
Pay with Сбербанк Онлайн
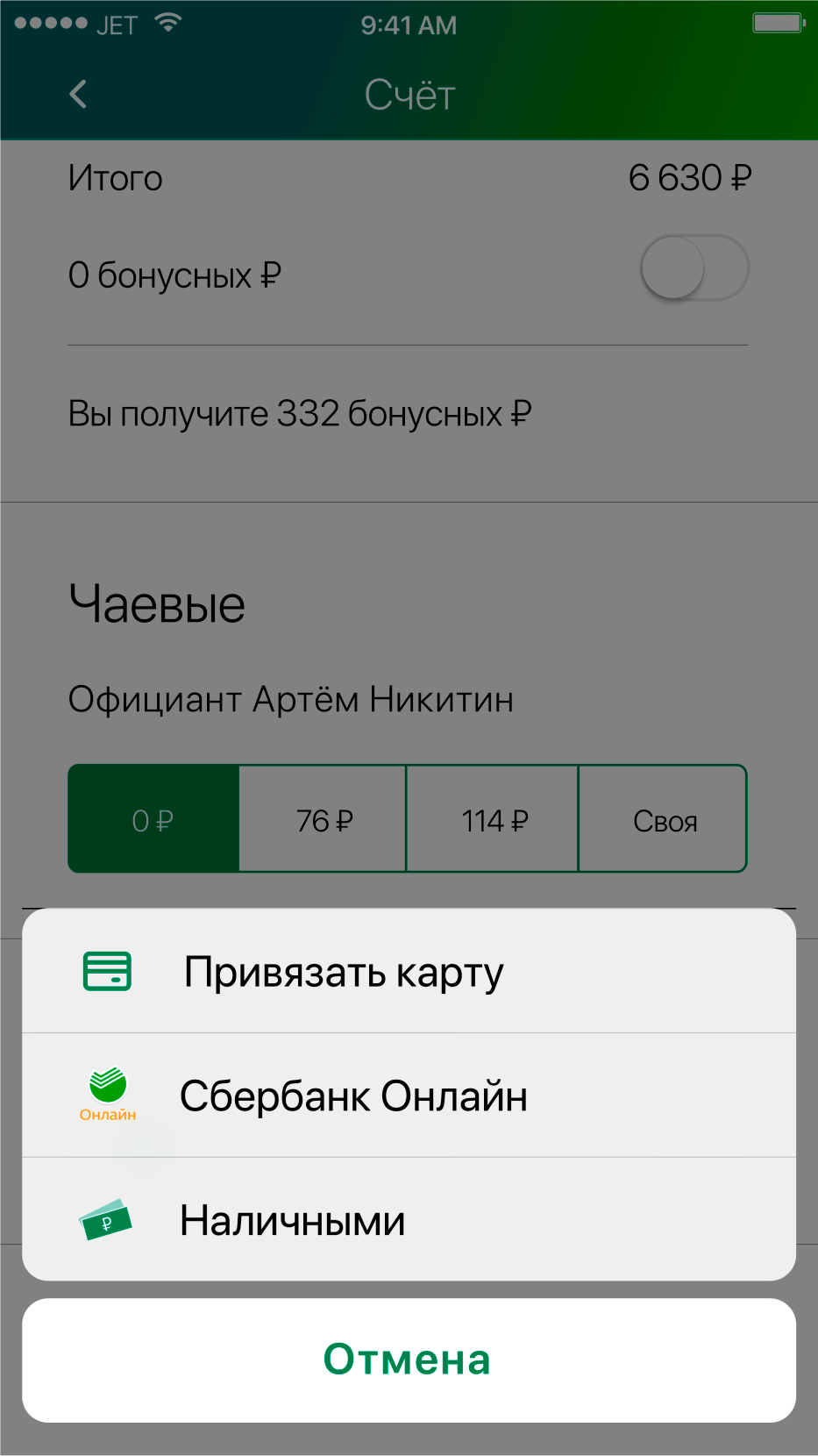(x=409, y=1096)
